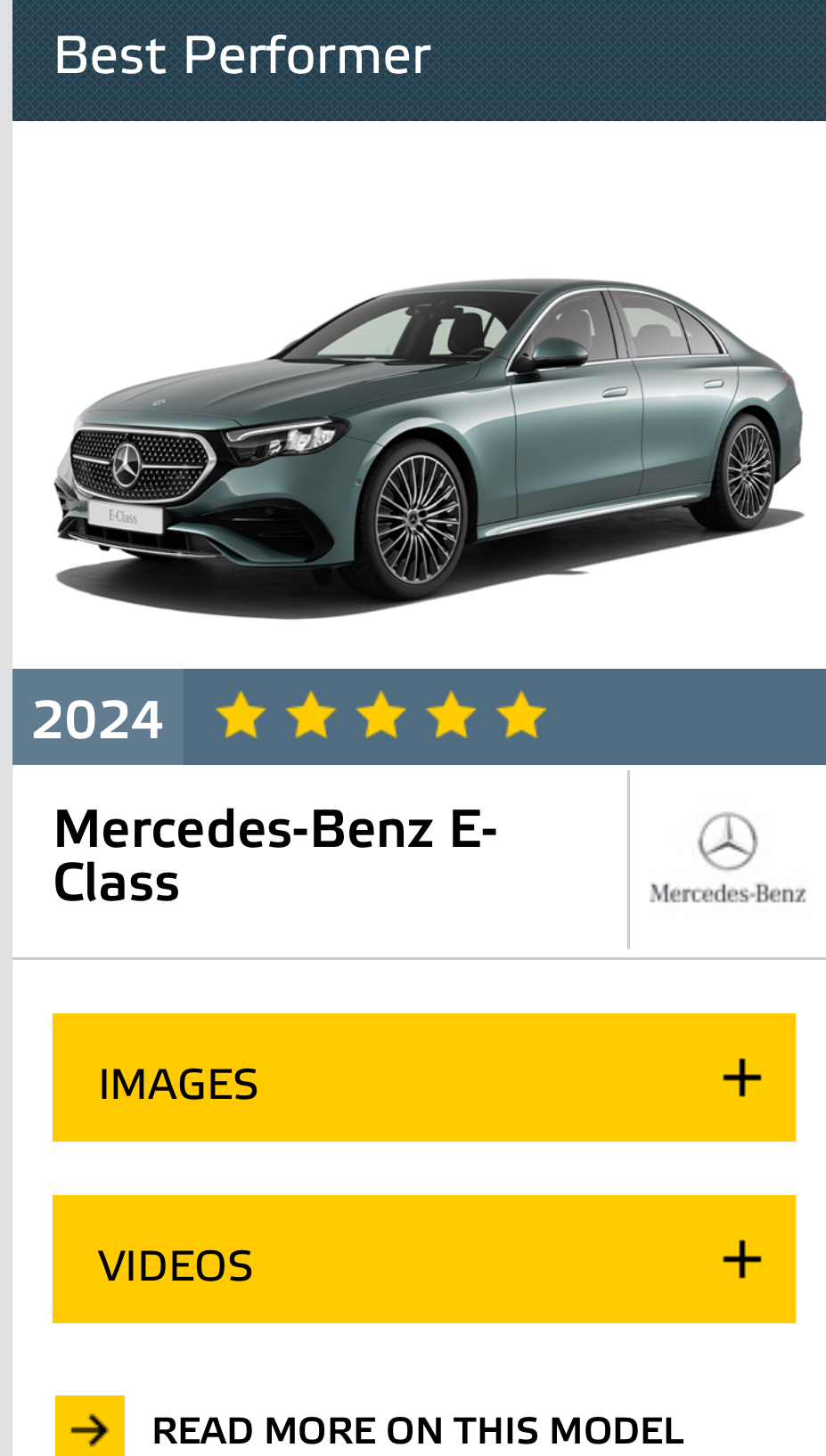Viewport: 826px width, 1456px height.
Task: Expand the VIDEOS section
Action: pyautogui.click(x=423, y=1259)
